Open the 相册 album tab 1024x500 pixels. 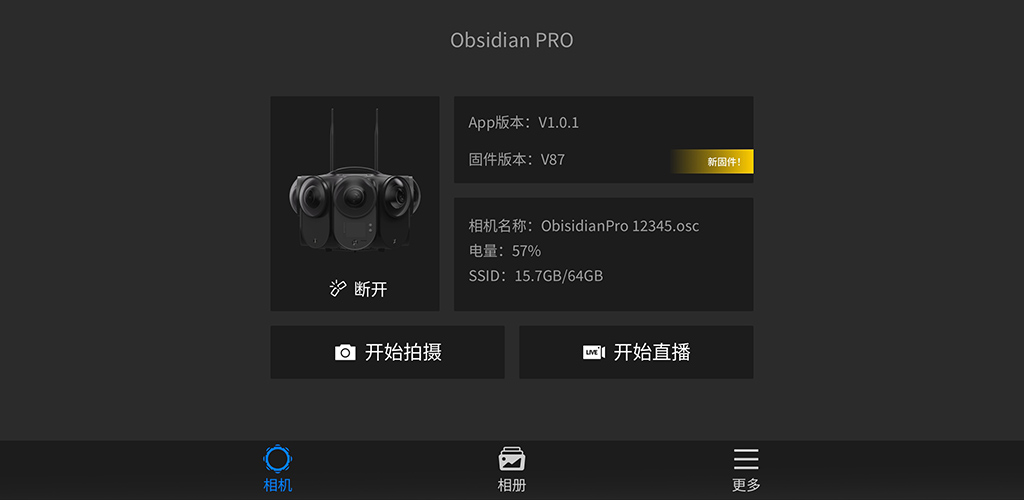pyautogui.click(x=512, y=470)
